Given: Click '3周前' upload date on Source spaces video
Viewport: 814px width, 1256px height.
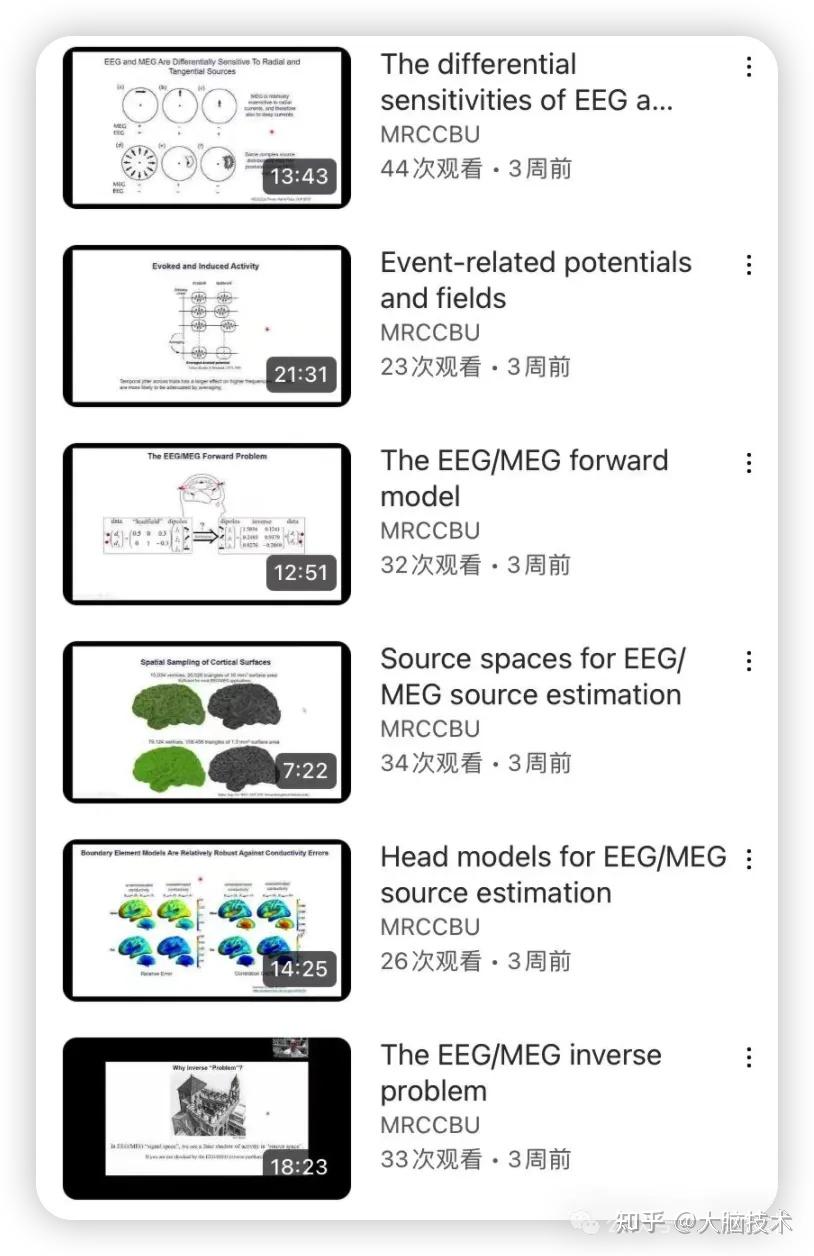Looking at the screenshot, I should pos(540,762).
